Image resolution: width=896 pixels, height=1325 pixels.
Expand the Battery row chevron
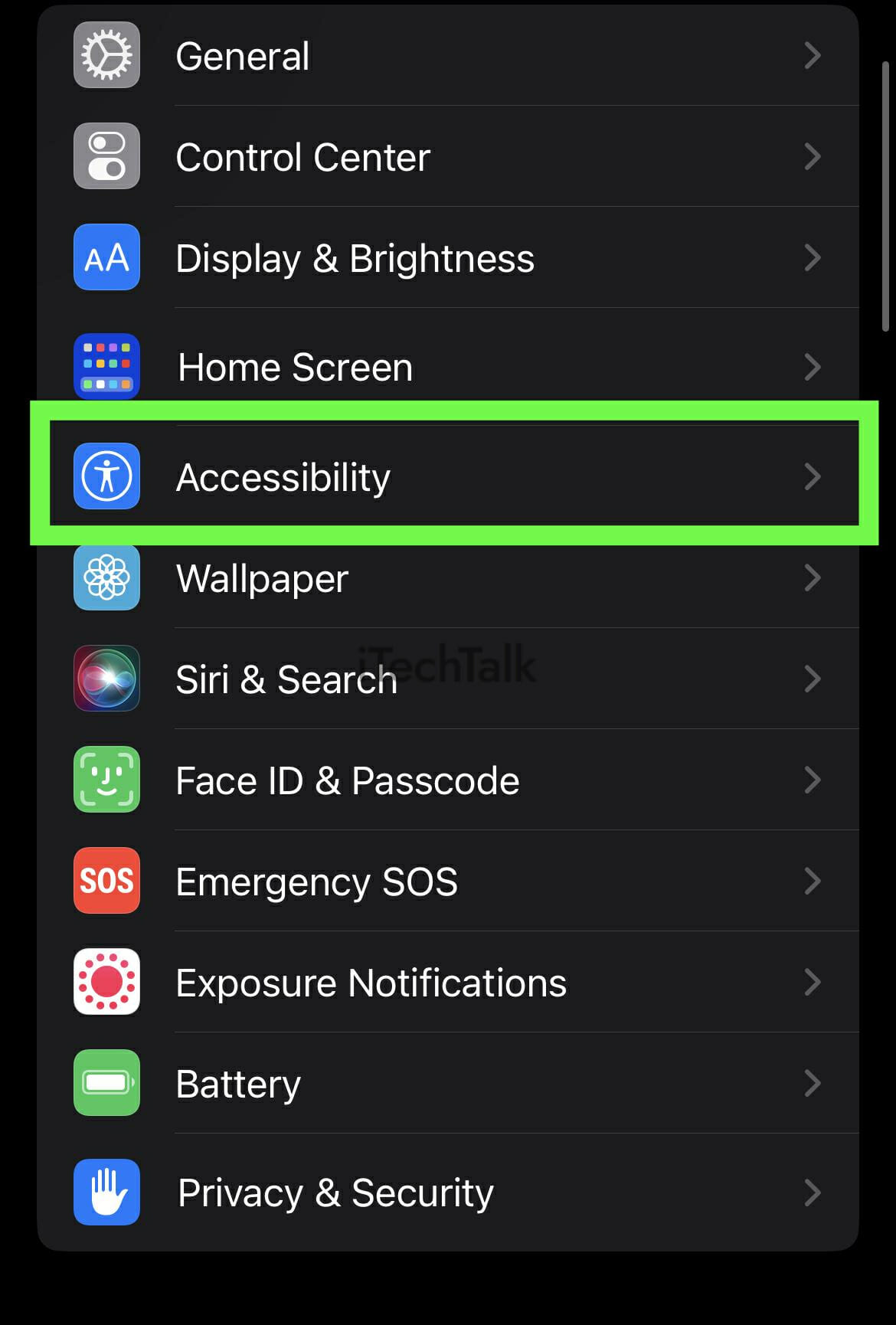click(813, 1083)
